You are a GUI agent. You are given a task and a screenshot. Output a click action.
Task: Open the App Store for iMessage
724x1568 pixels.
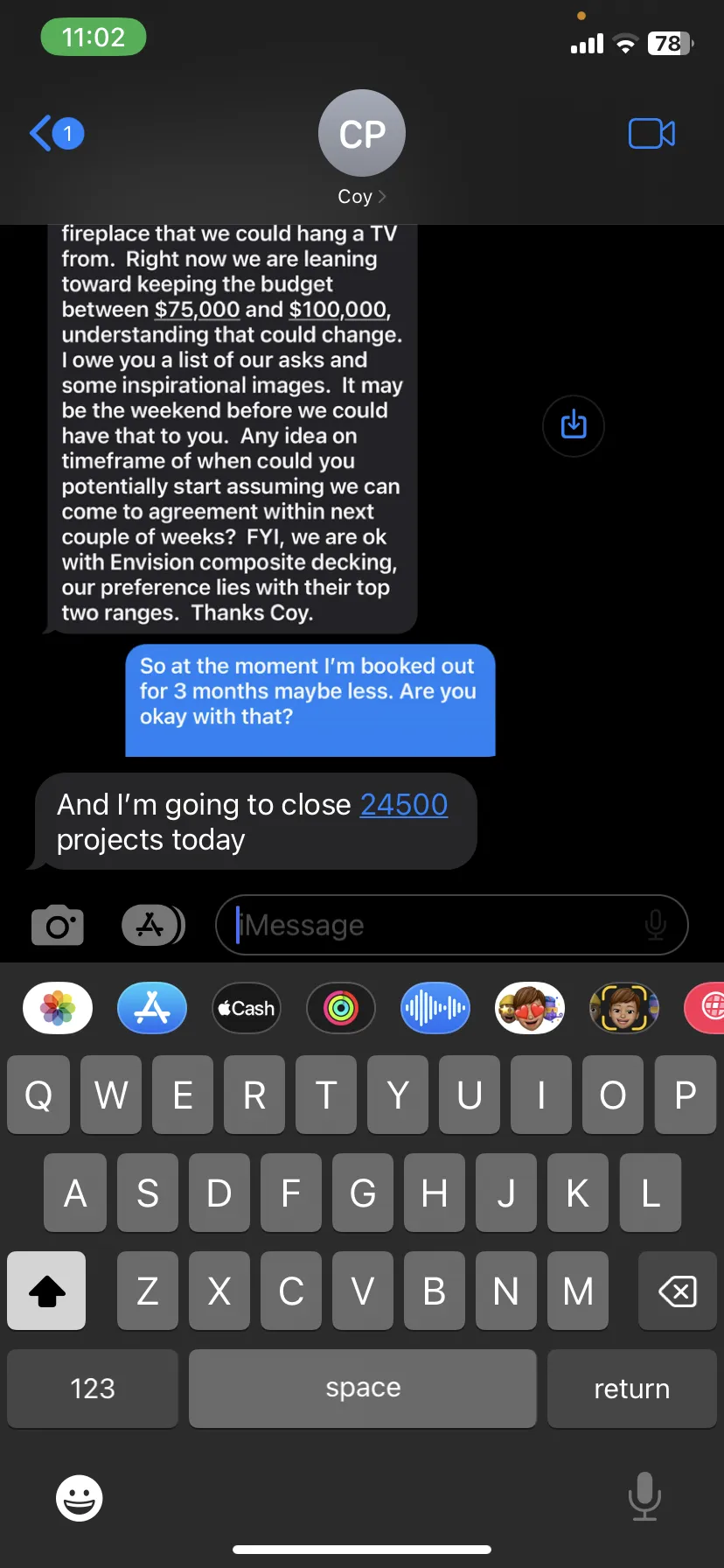tap(152, 1008)
